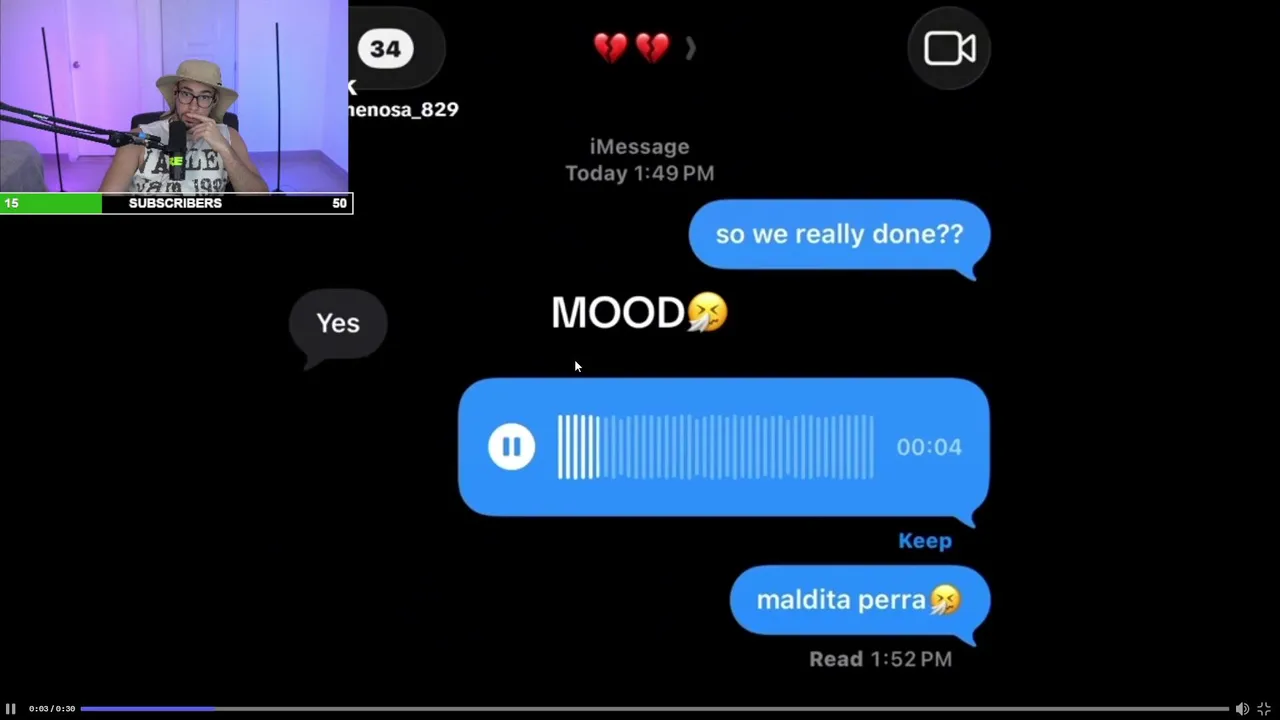Screen dimensions: 1280x720
Task: Exit fullscreen mode
Action: pyautogui.click(x=1264, y=709)
